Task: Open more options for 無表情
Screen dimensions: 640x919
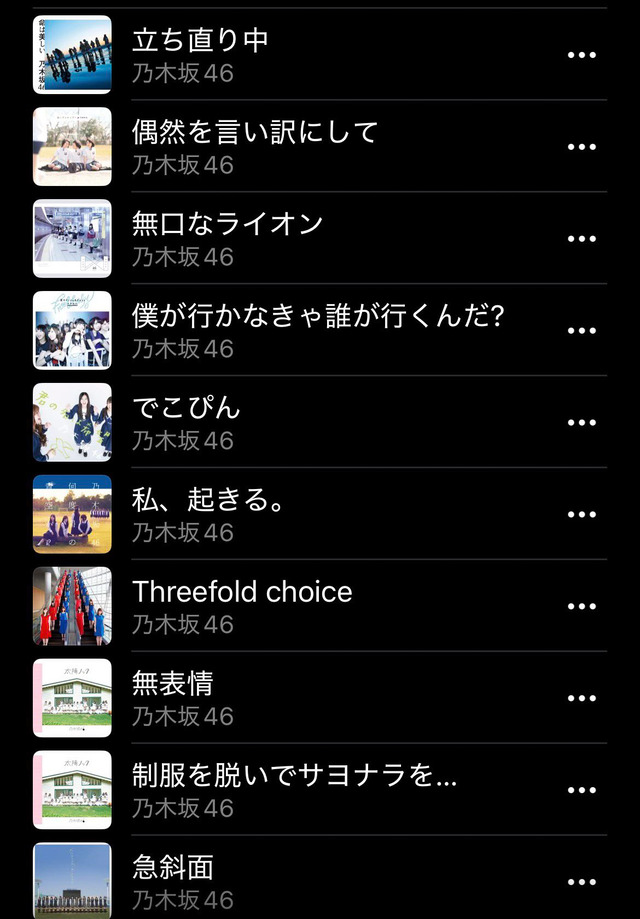Action: pos(581,699)
